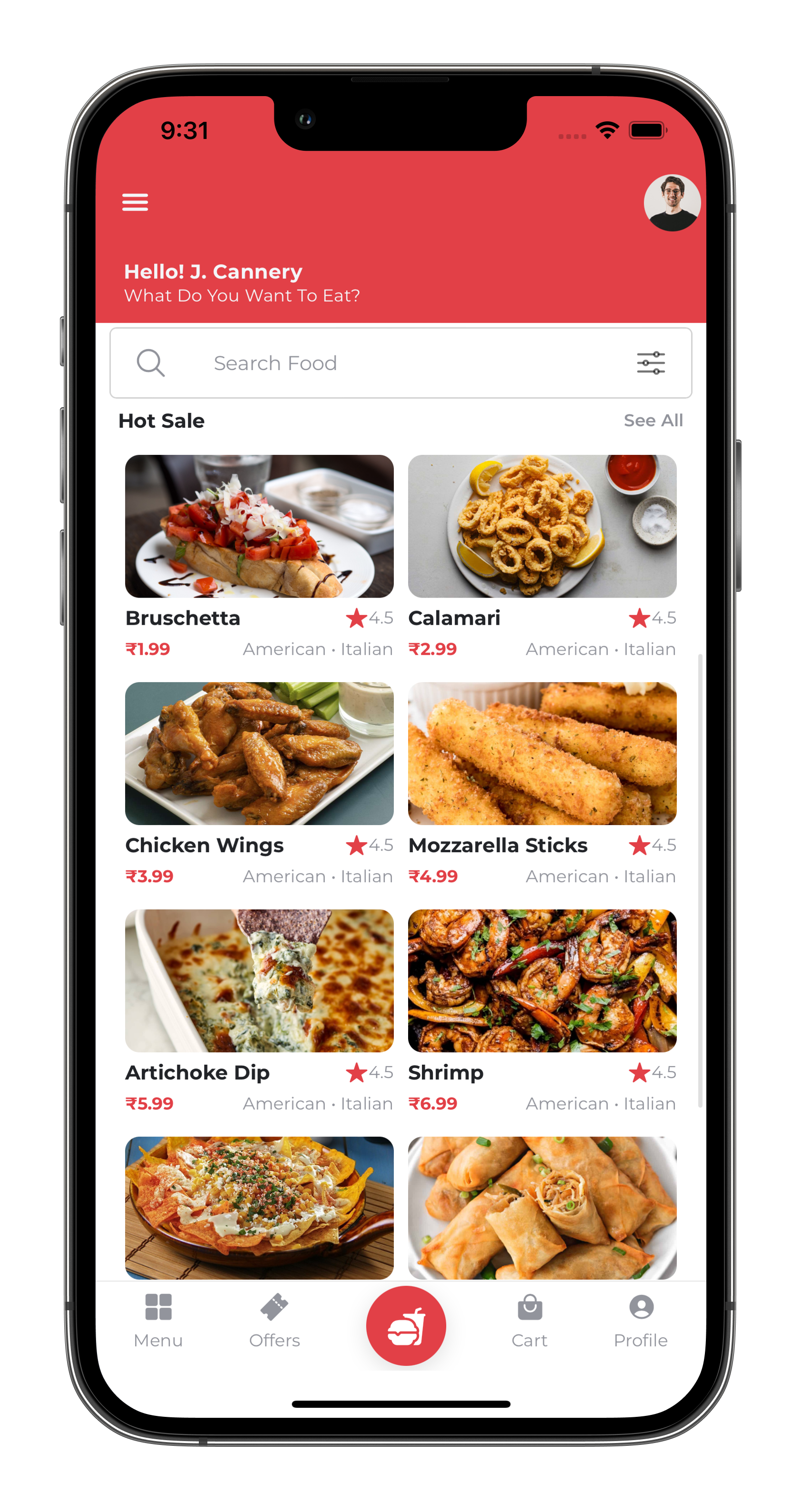
Task: Select the Shrimp dish card
Action: 542,981
